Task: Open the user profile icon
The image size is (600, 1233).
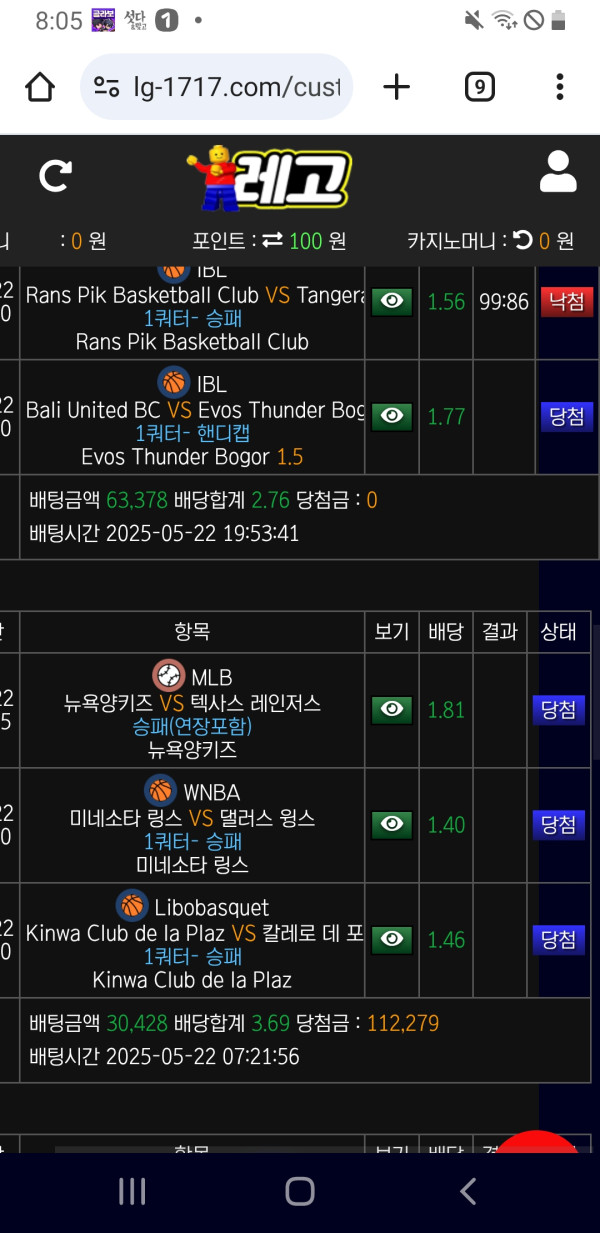Action: pyautogui.click(x=558, y=172)
